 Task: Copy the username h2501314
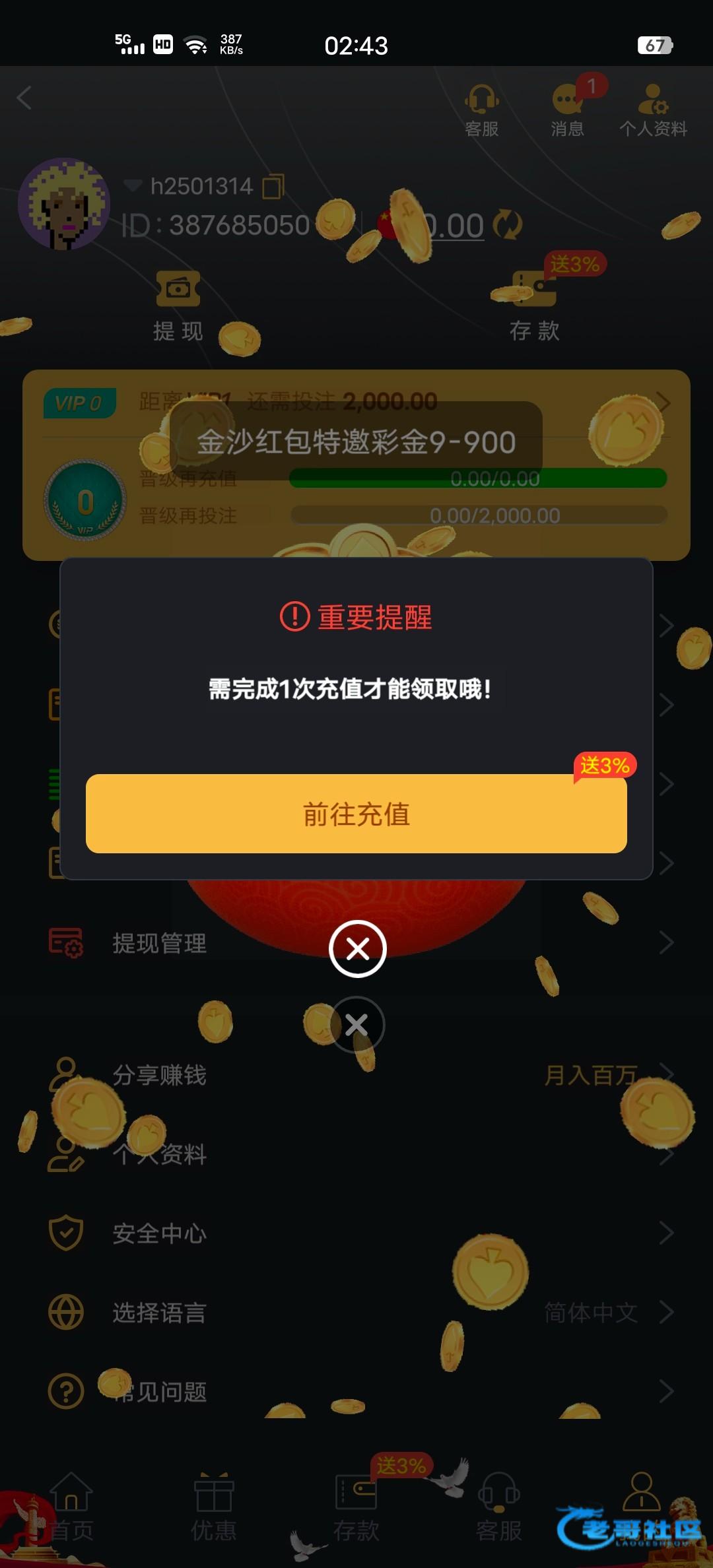click(x=273, y=187)
